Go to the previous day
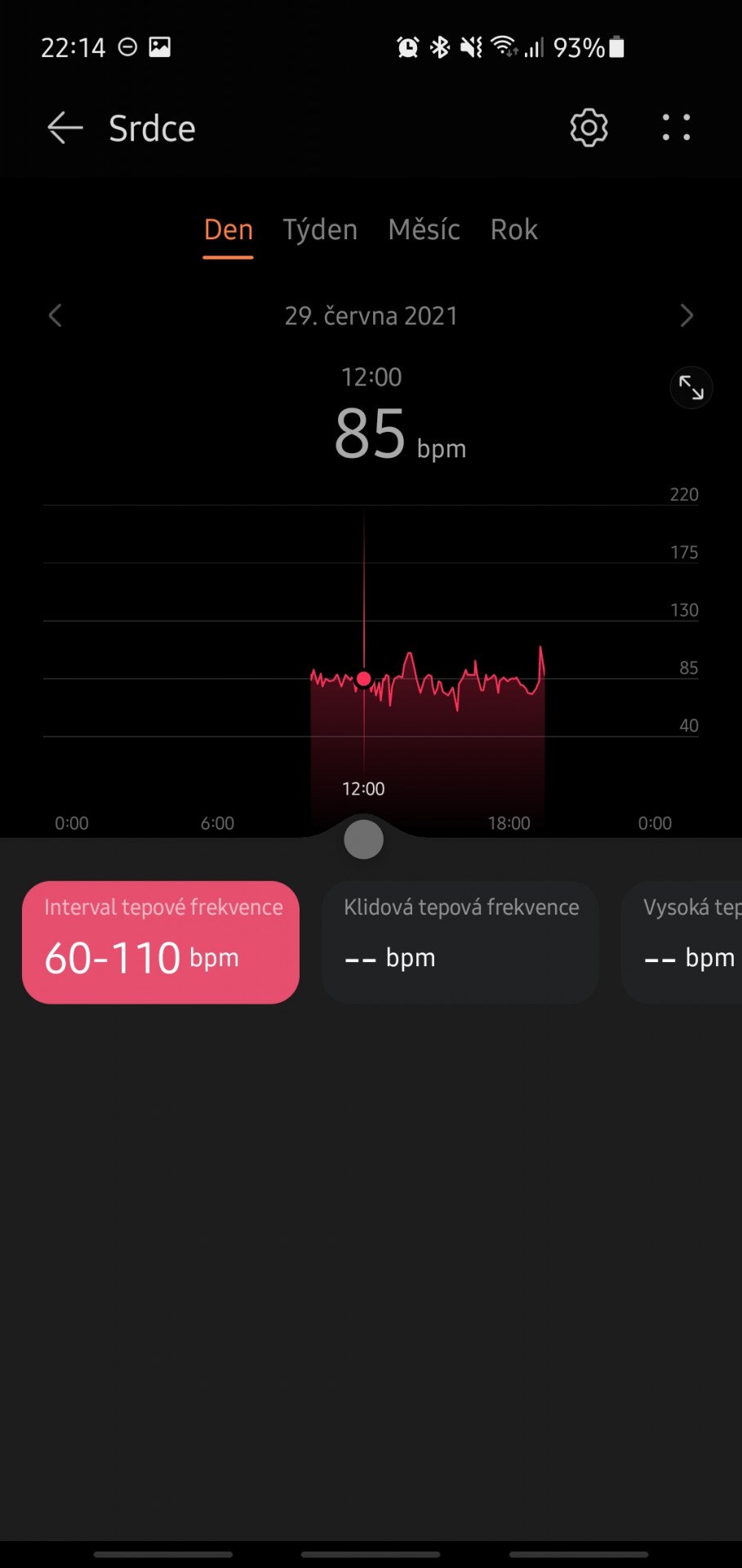 56,316
